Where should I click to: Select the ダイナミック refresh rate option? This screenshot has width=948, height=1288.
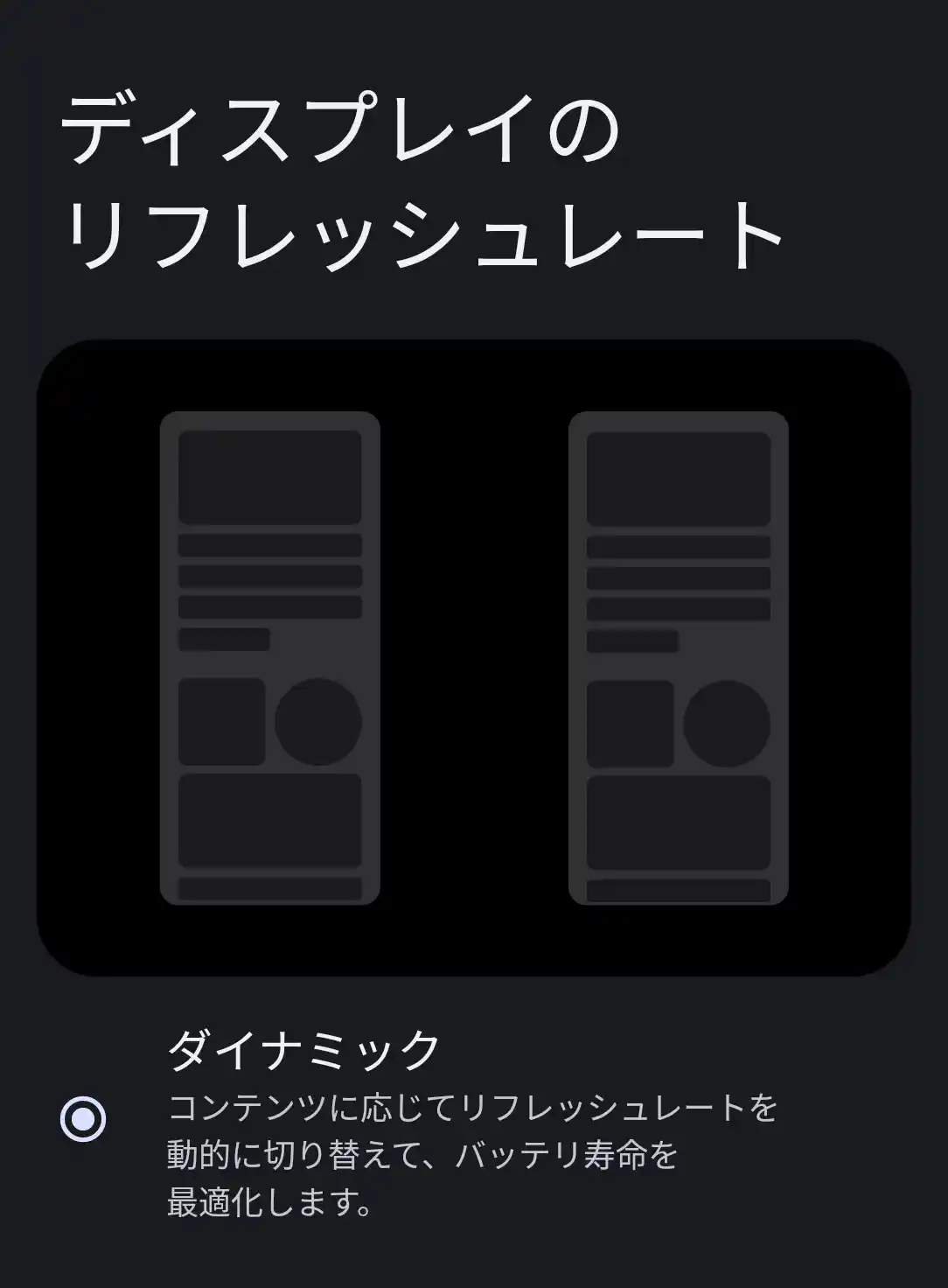[x=83, y=1119]
